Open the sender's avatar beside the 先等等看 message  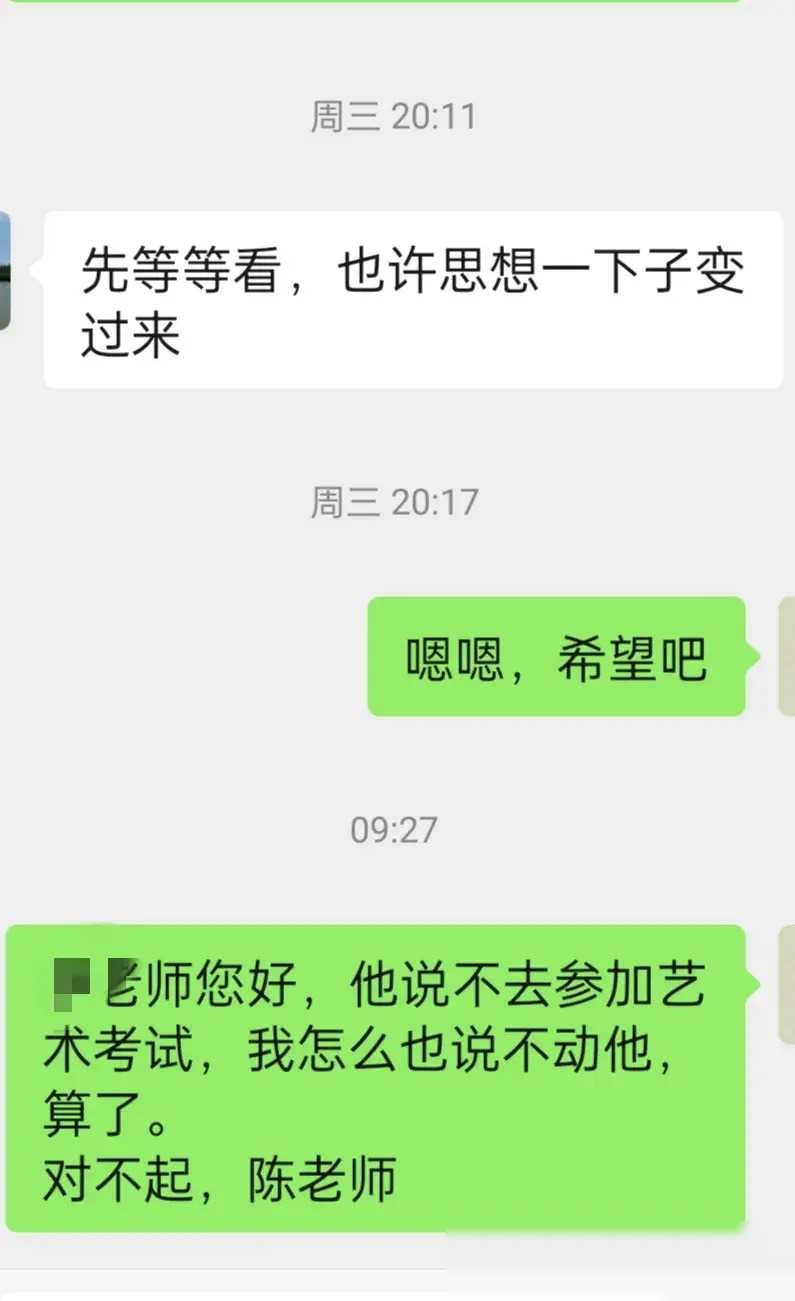click(5, 270)
